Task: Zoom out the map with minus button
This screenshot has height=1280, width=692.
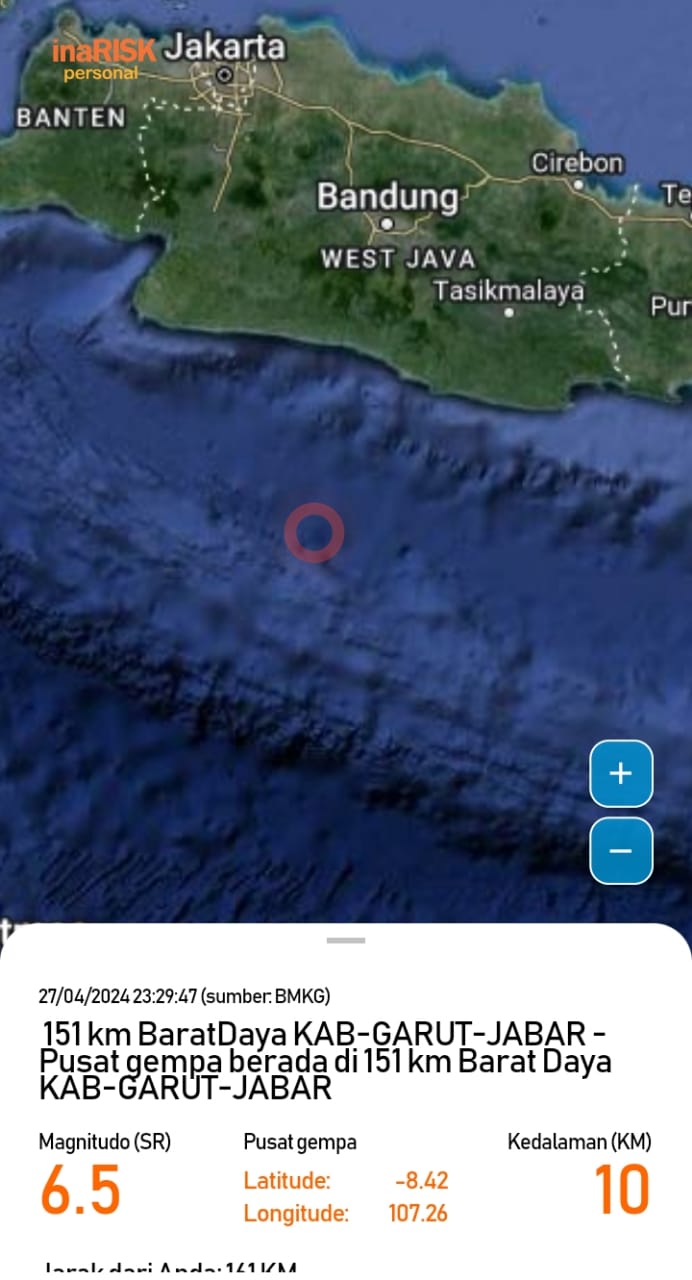Action: [x=621, y=850]
